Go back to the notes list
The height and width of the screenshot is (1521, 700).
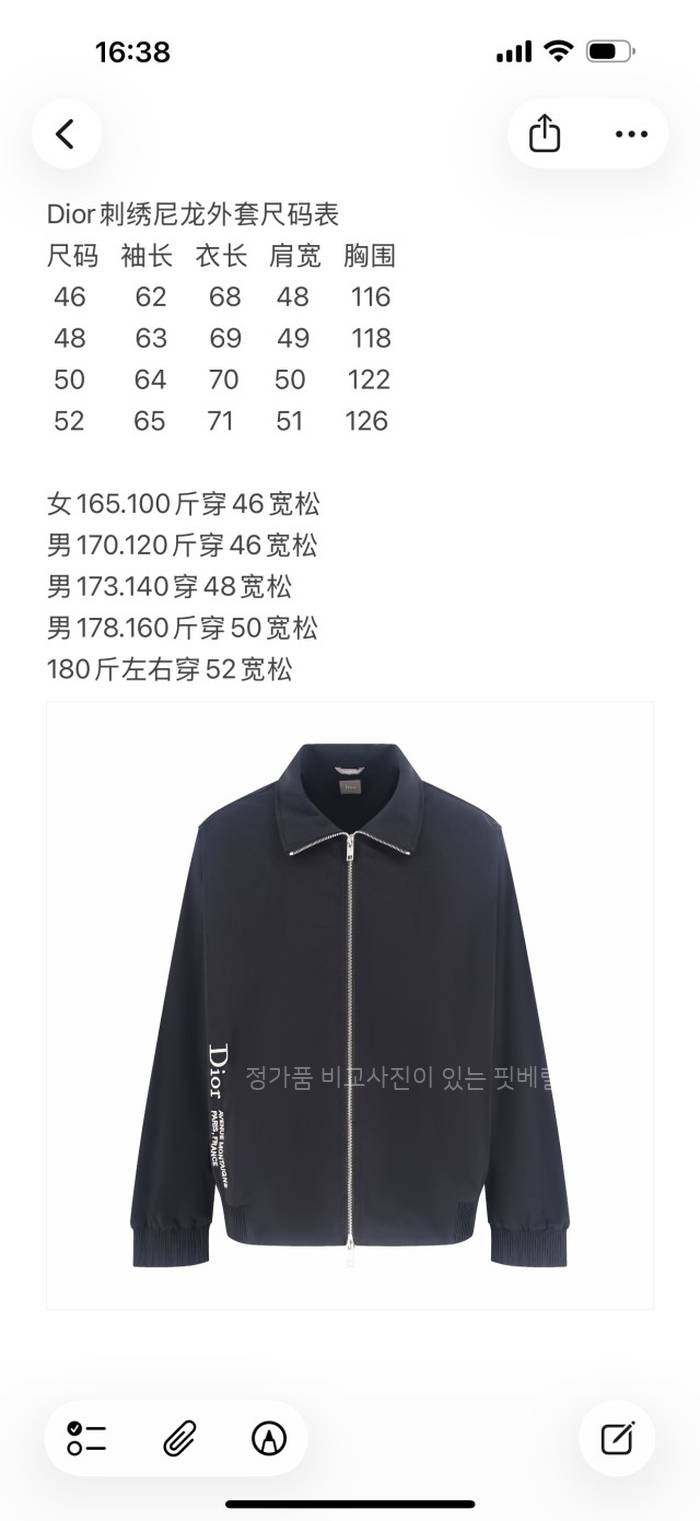(66, 134)
